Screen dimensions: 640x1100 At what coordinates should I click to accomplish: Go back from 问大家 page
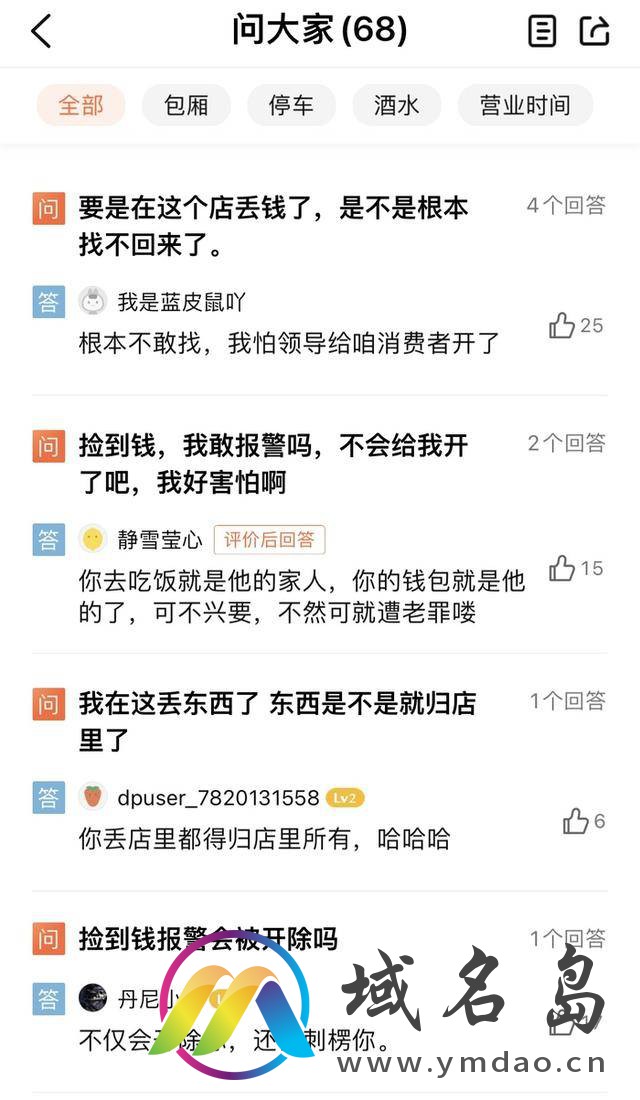point(41,32)
